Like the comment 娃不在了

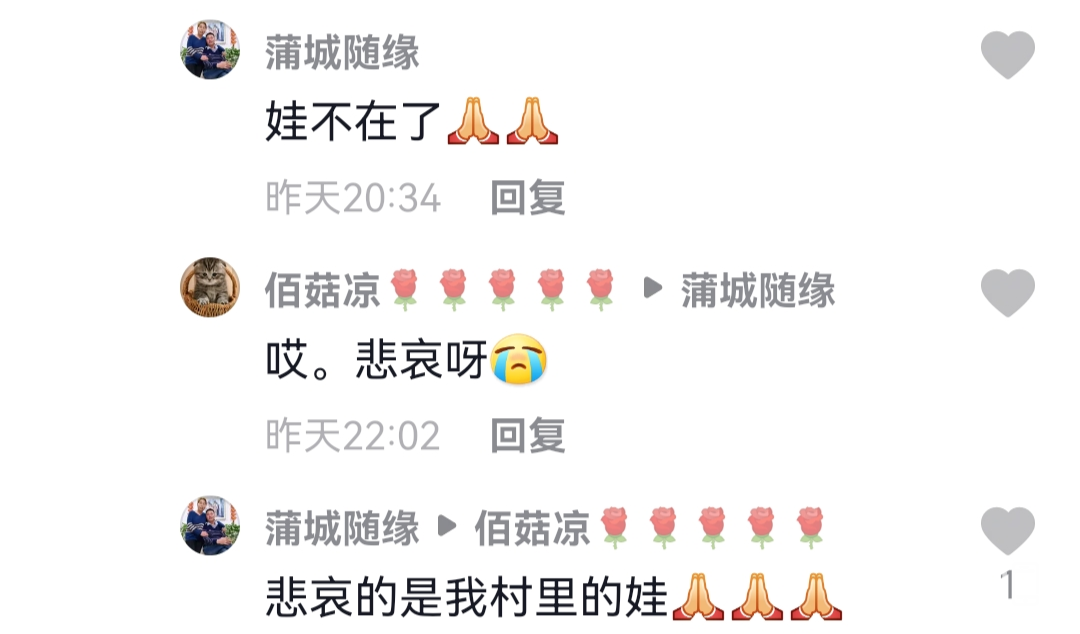pyautogui.click(x=1007, y=54)
